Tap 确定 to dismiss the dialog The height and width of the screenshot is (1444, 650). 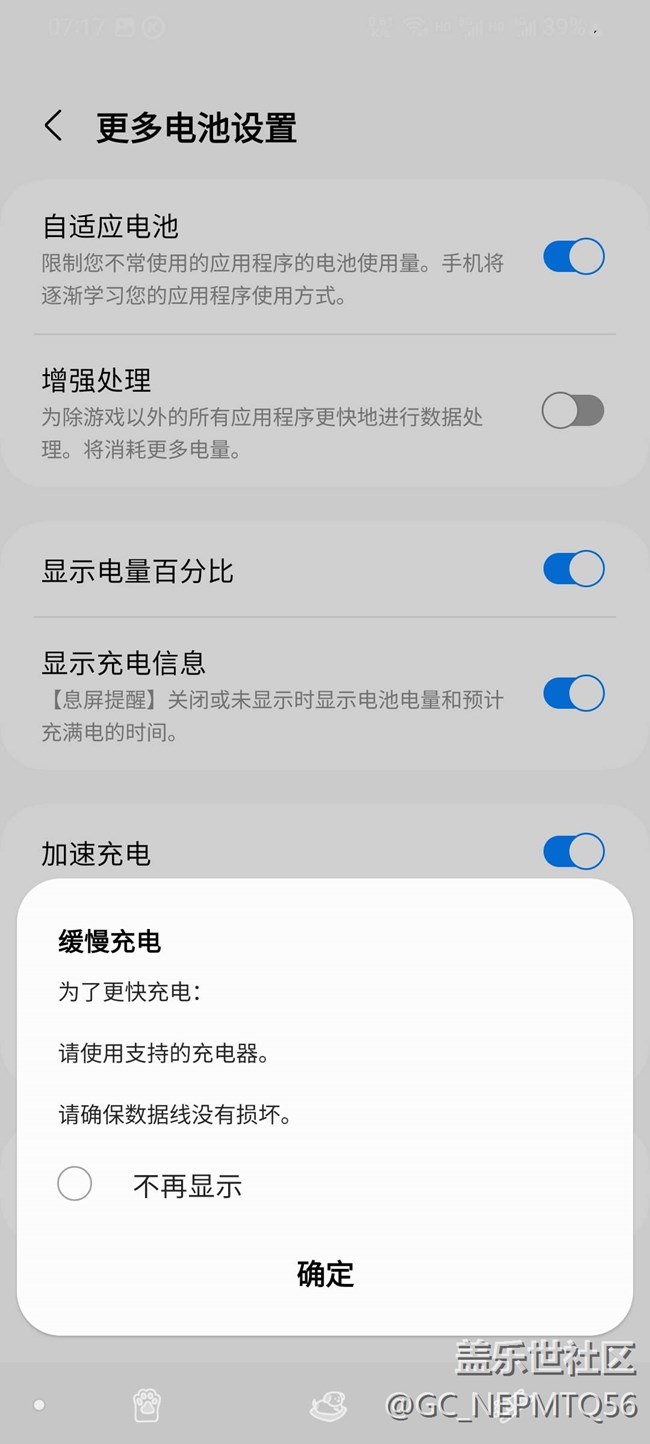pos(325,1273)
